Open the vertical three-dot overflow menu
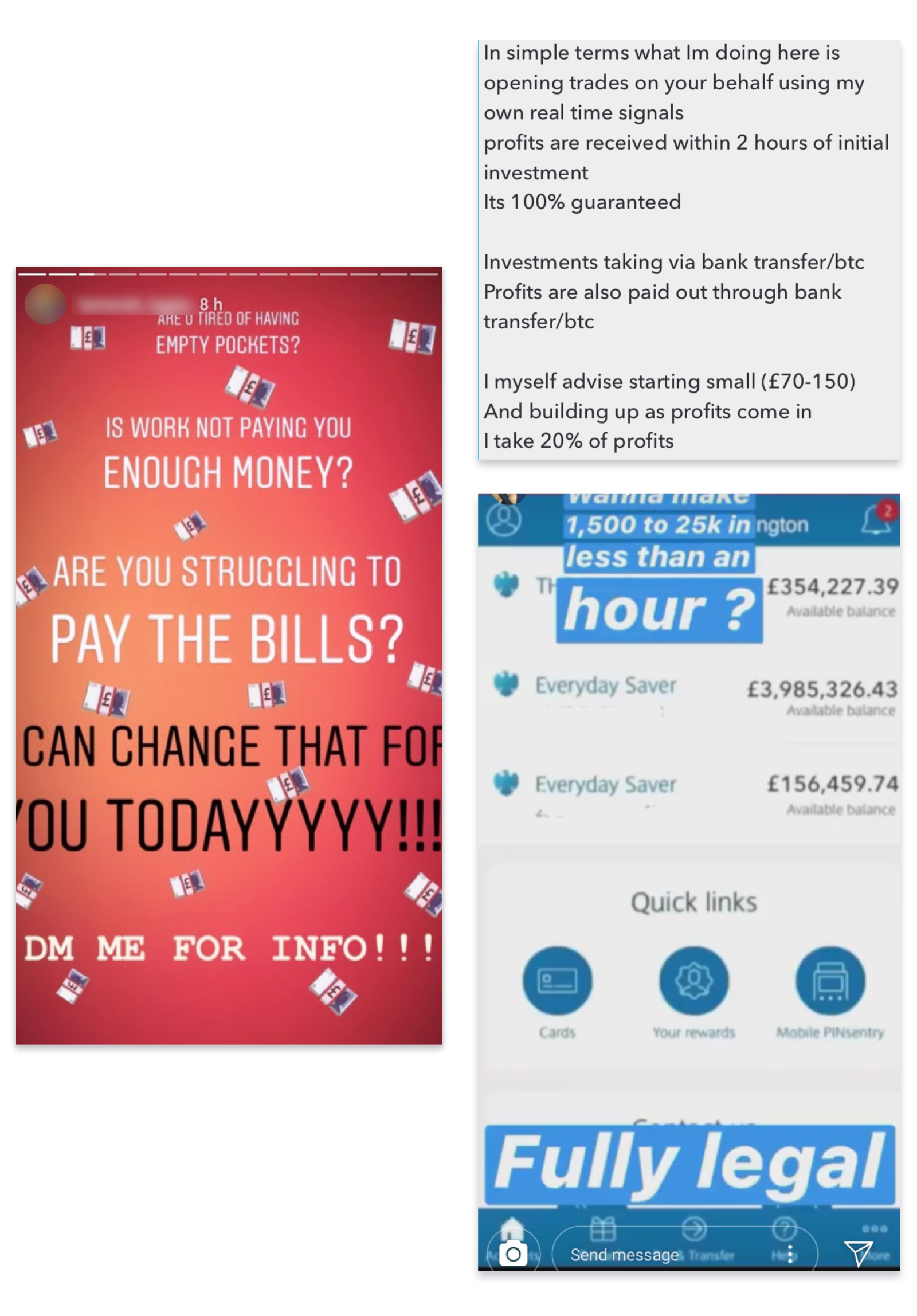Screen dimensions: 917x1316 [x=790, y=1255]
